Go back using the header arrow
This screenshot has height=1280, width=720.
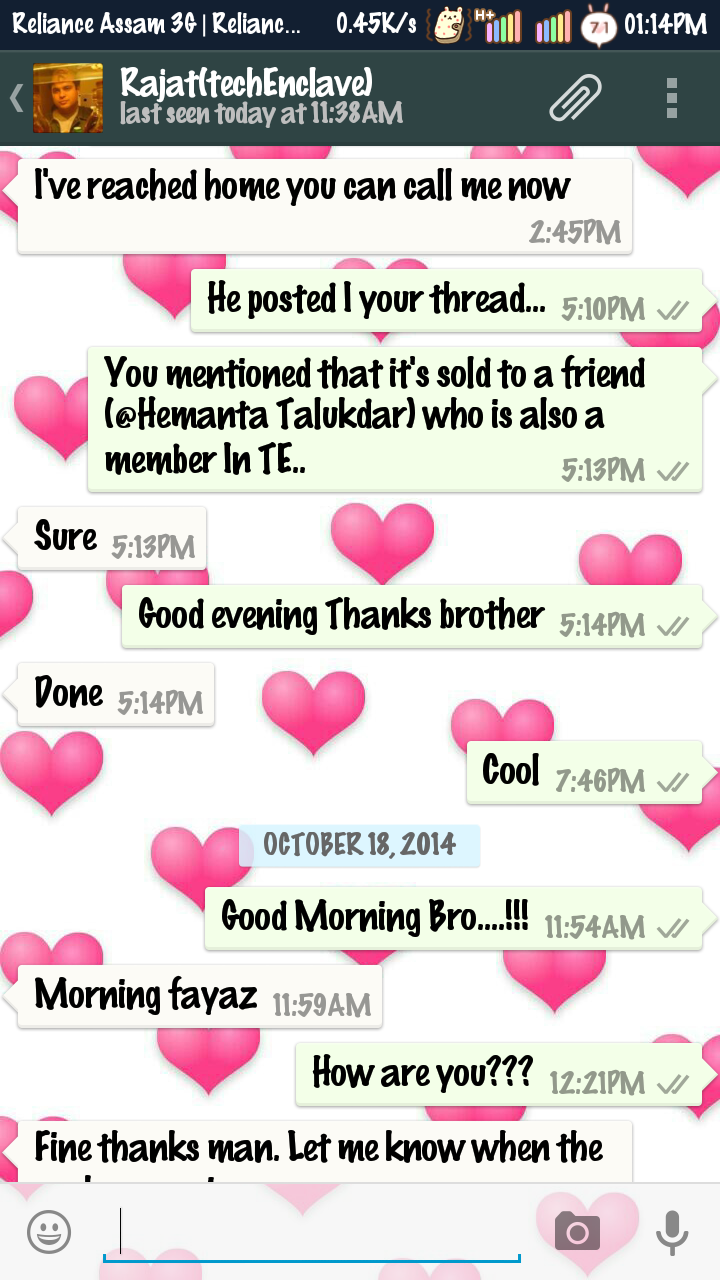16,98
